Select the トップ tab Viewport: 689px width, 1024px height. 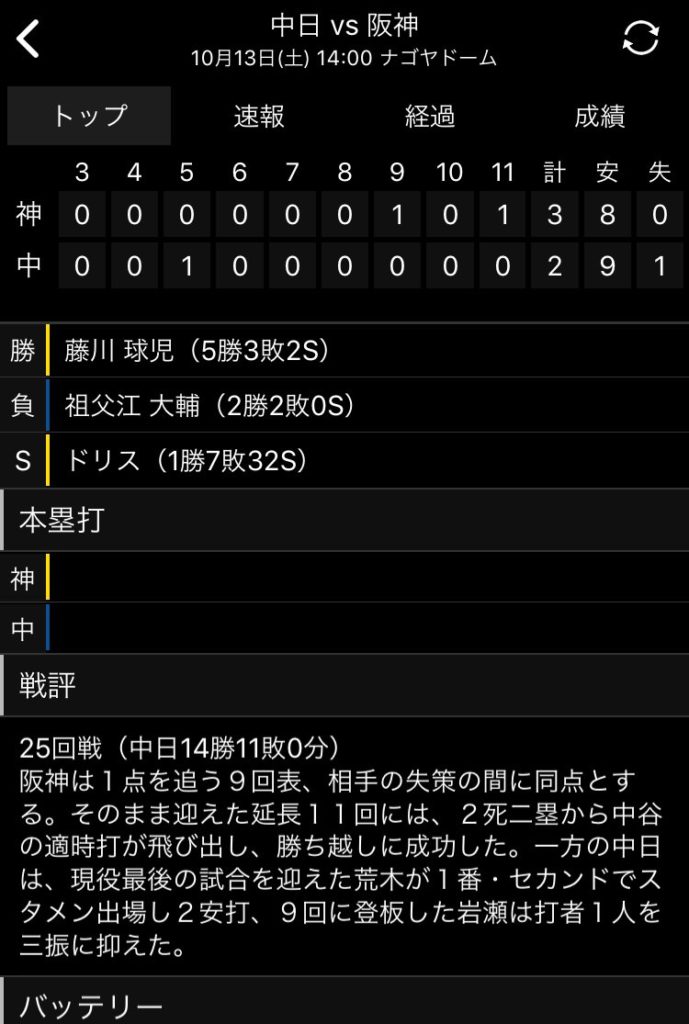tap(89, 116)
